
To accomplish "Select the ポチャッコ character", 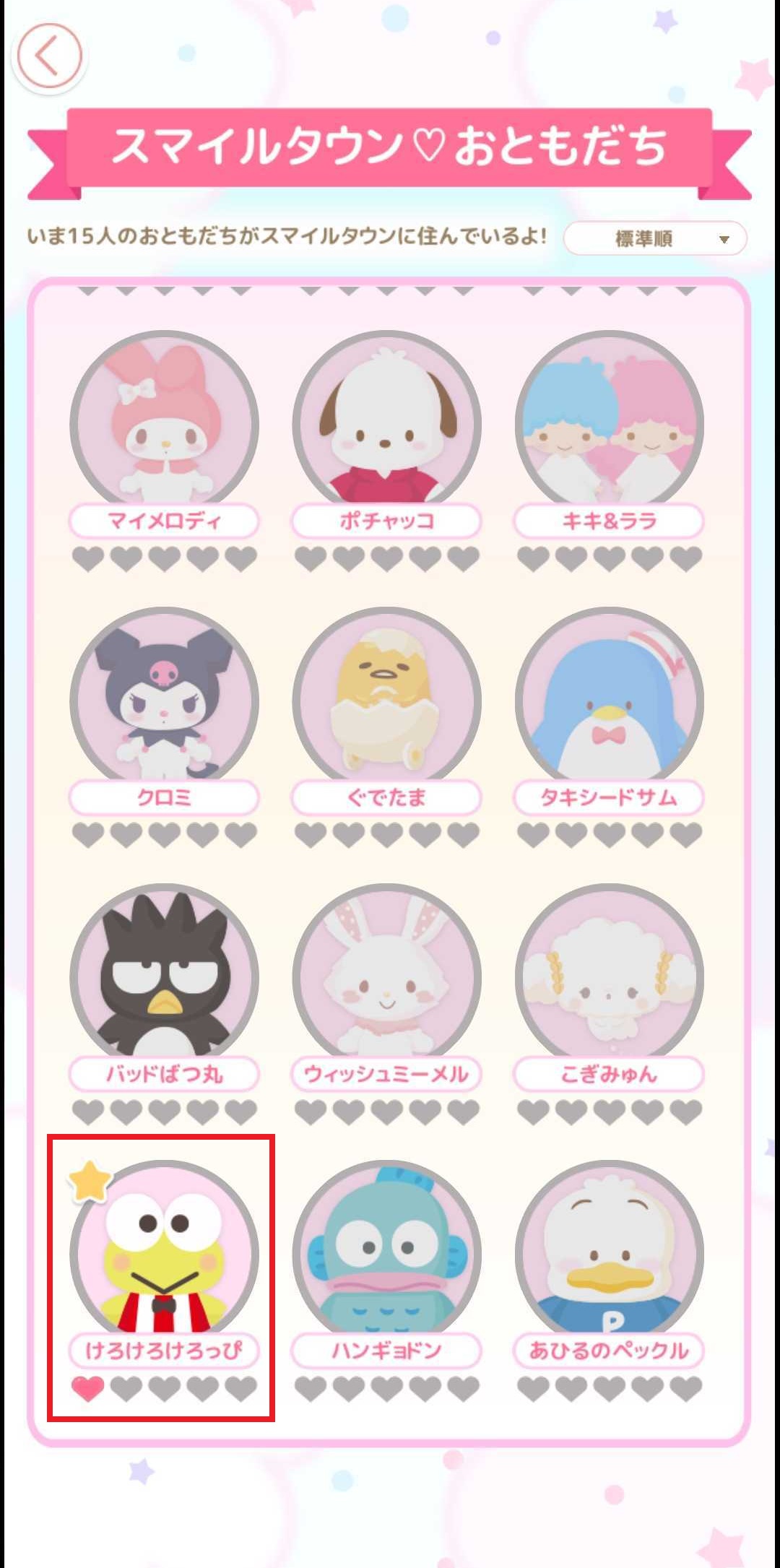I will (x=386, y=426).
